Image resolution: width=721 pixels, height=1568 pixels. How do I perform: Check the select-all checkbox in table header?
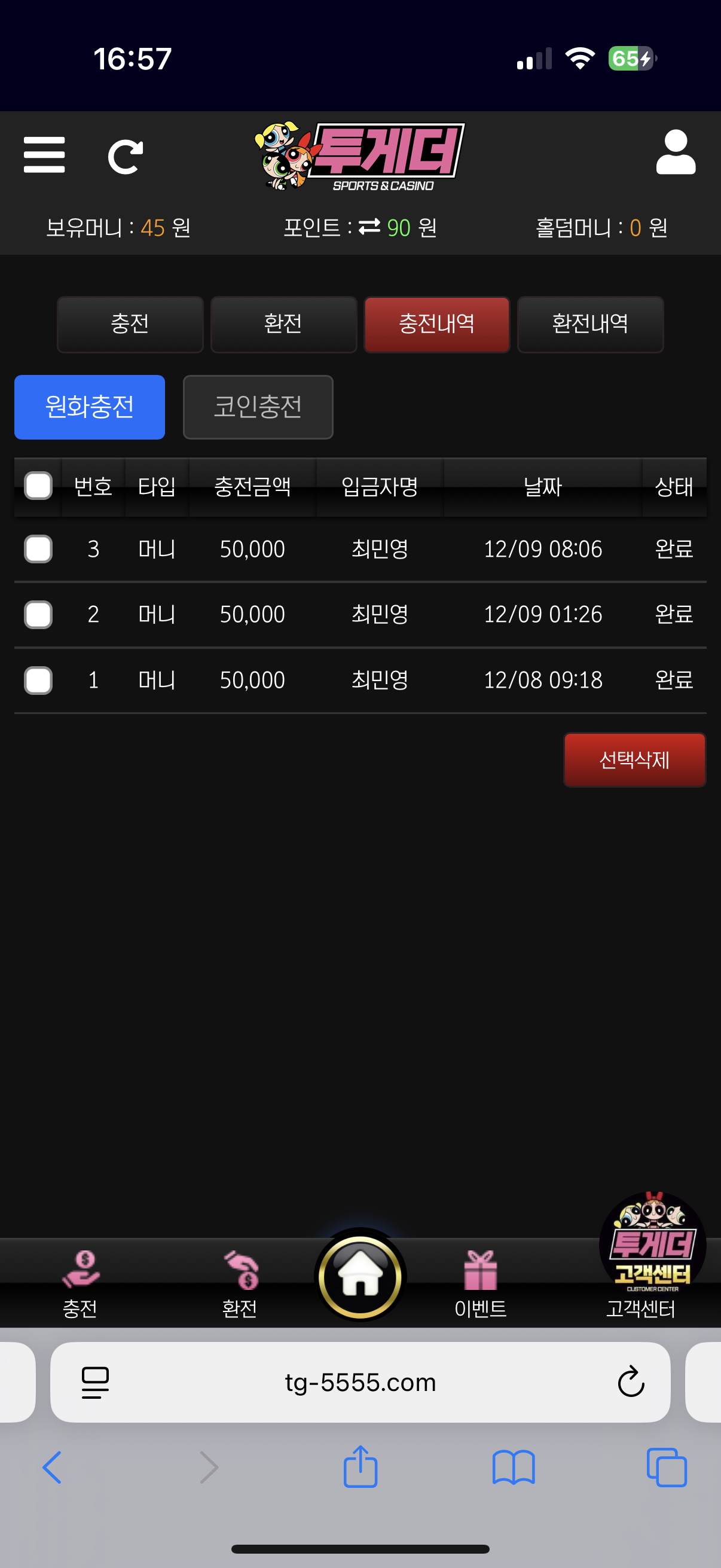[x=38, y=486]
